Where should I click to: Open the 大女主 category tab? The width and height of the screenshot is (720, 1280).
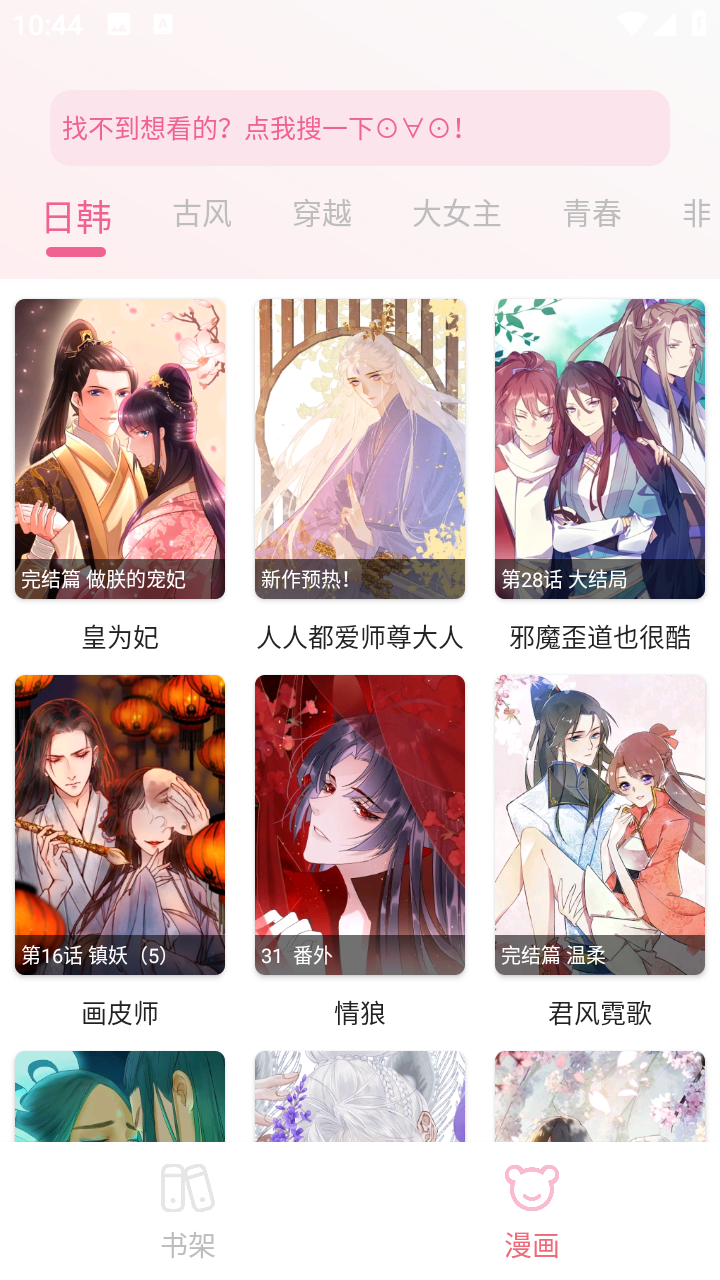(x=456, y=214)
